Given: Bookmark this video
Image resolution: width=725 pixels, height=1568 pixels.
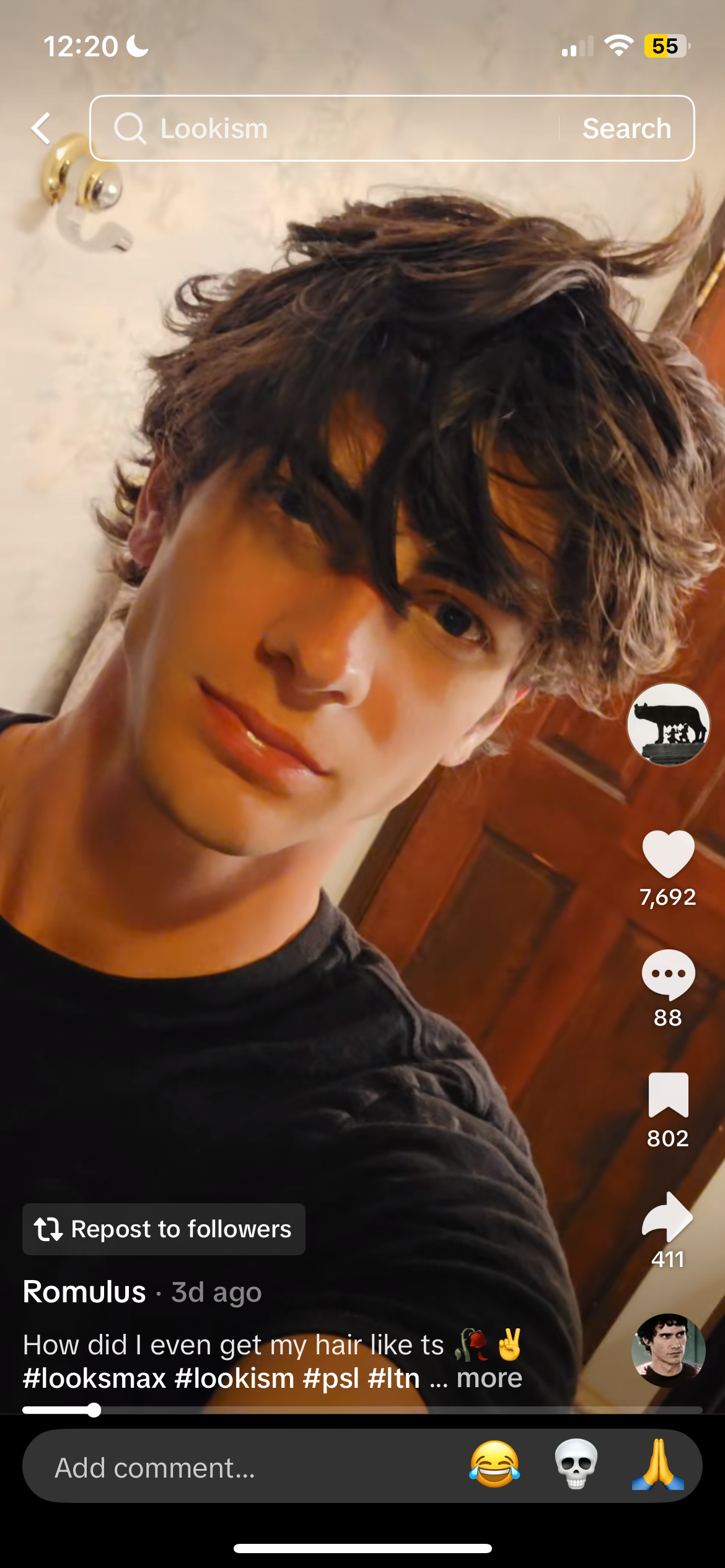Looking at the screenshot, I should coord(668,1094).
